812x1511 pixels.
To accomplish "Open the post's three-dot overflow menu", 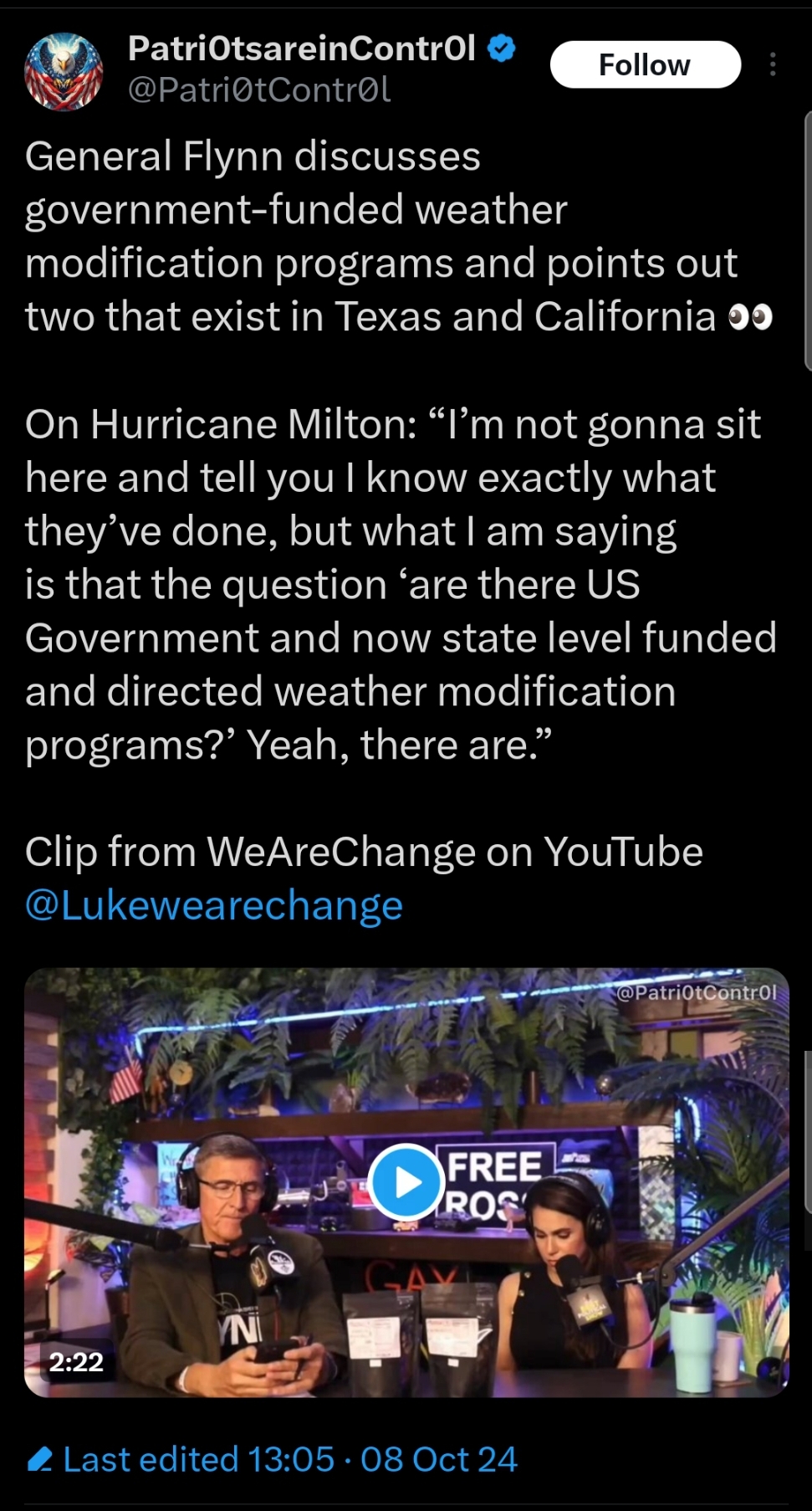I will click(x=773, y=64).
